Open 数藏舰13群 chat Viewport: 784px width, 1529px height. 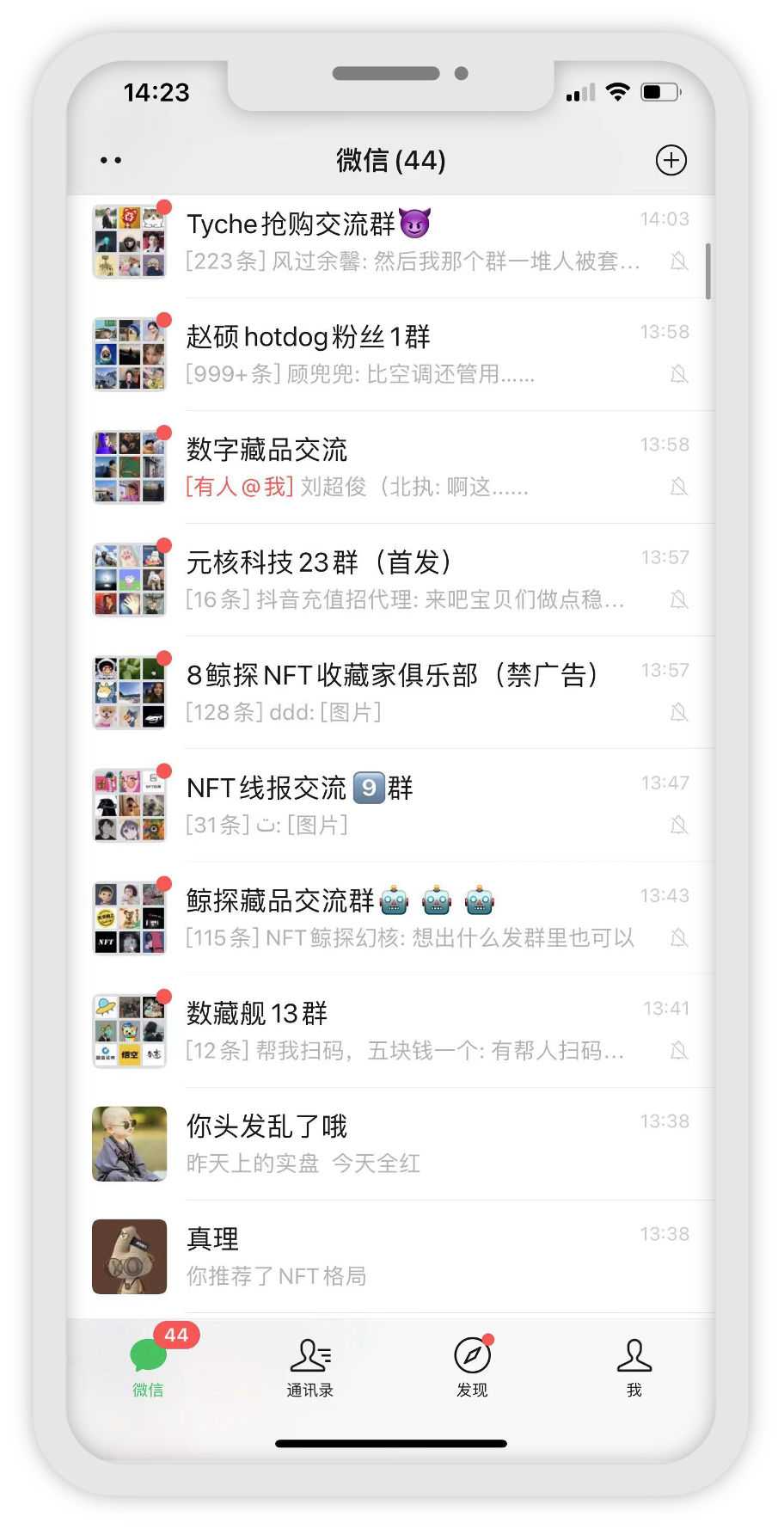404,1030
